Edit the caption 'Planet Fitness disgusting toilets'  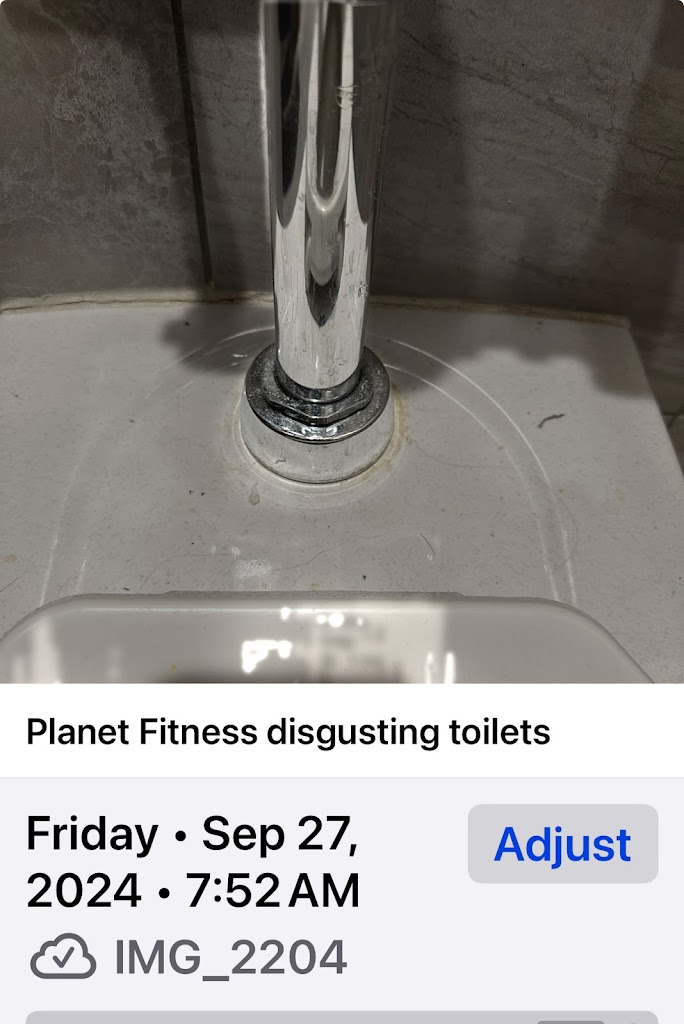click(288, 732)
